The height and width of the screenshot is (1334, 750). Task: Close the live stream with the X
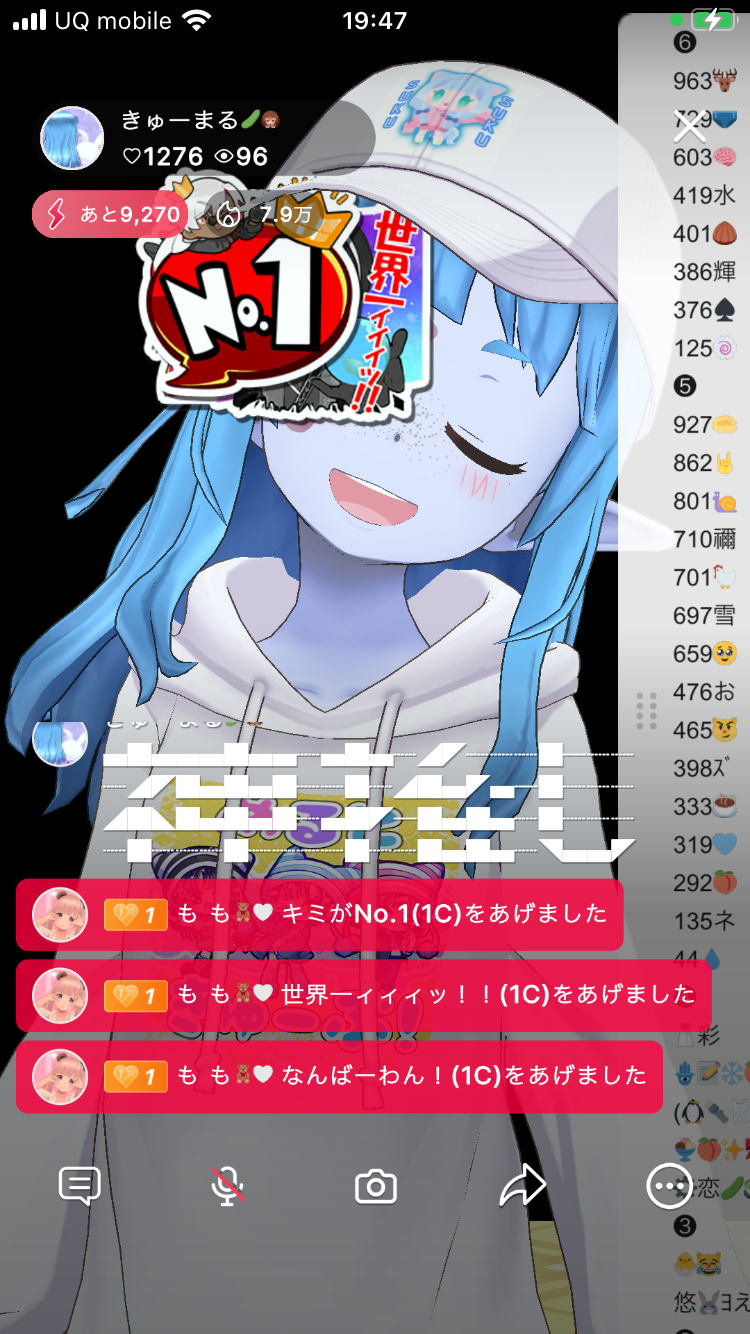click(x=689, y=127)
